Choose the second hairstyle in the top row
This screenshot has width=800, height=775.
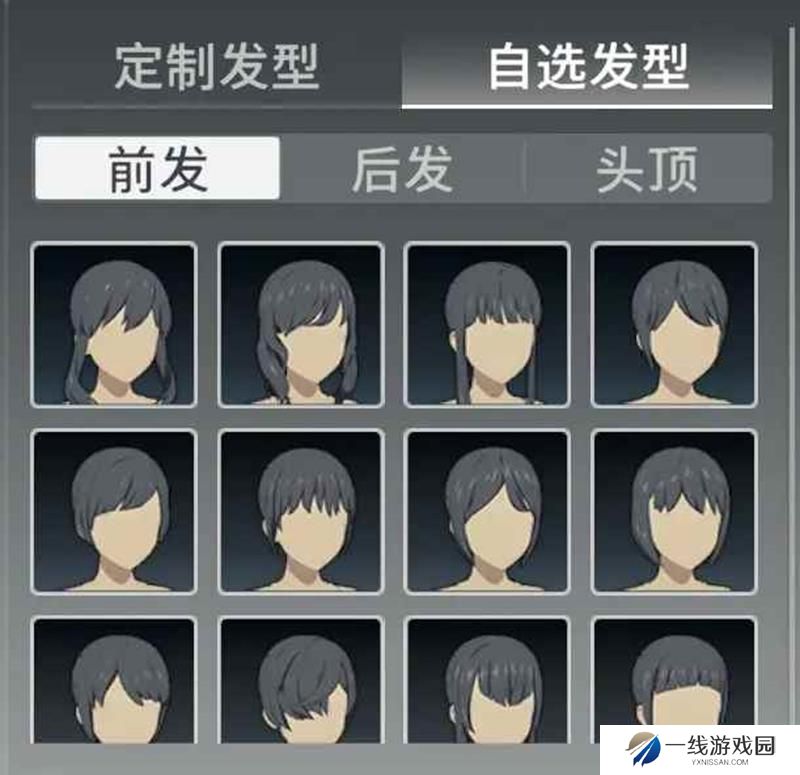point(301,324)
